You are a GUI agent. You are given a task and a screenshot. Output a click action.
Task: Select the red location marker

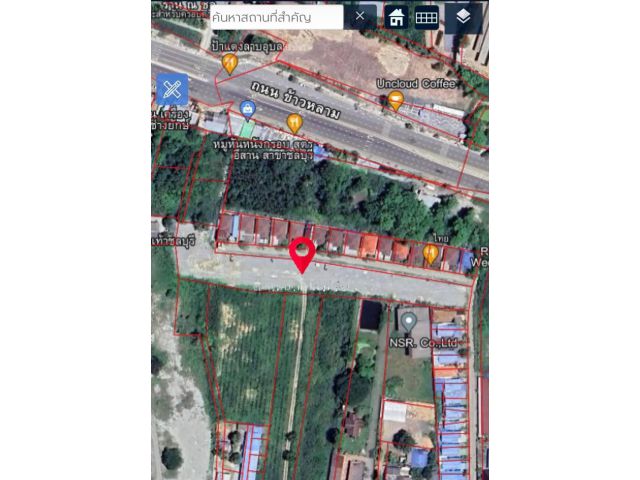coord(302,254)
